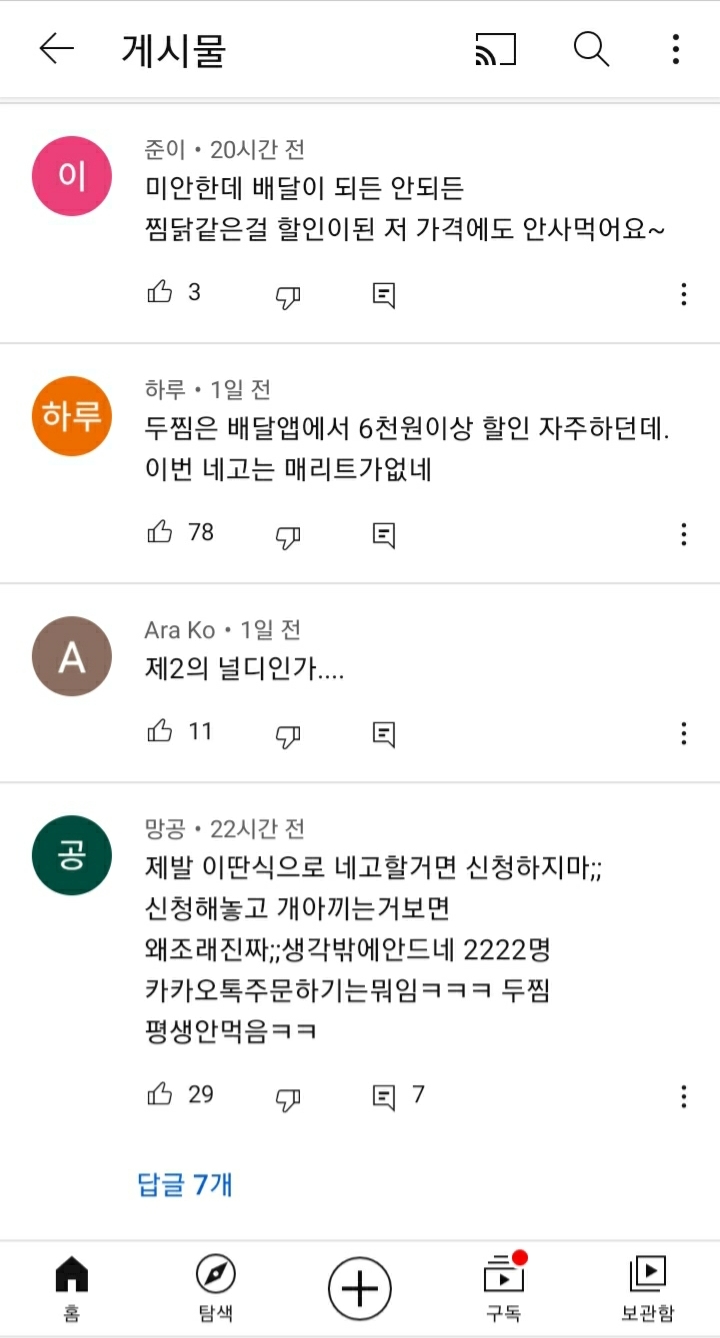Image resolution: width=720 pixels, height=1338 pixels.
Task: Open the cast to device icon
Action: point(495,48)
